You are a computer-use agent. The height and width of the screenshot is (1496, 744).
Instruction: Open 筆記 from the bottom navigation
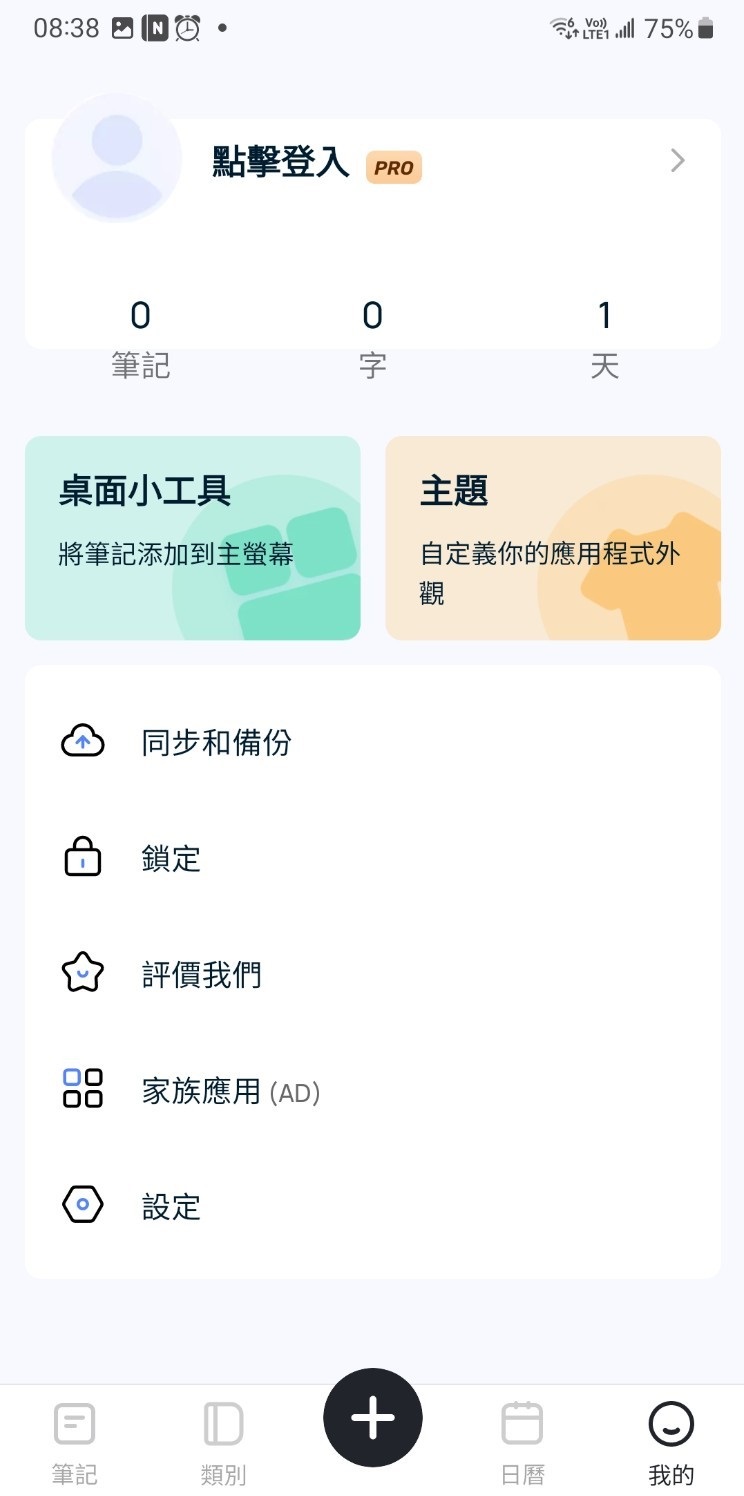click(73, 1438)
